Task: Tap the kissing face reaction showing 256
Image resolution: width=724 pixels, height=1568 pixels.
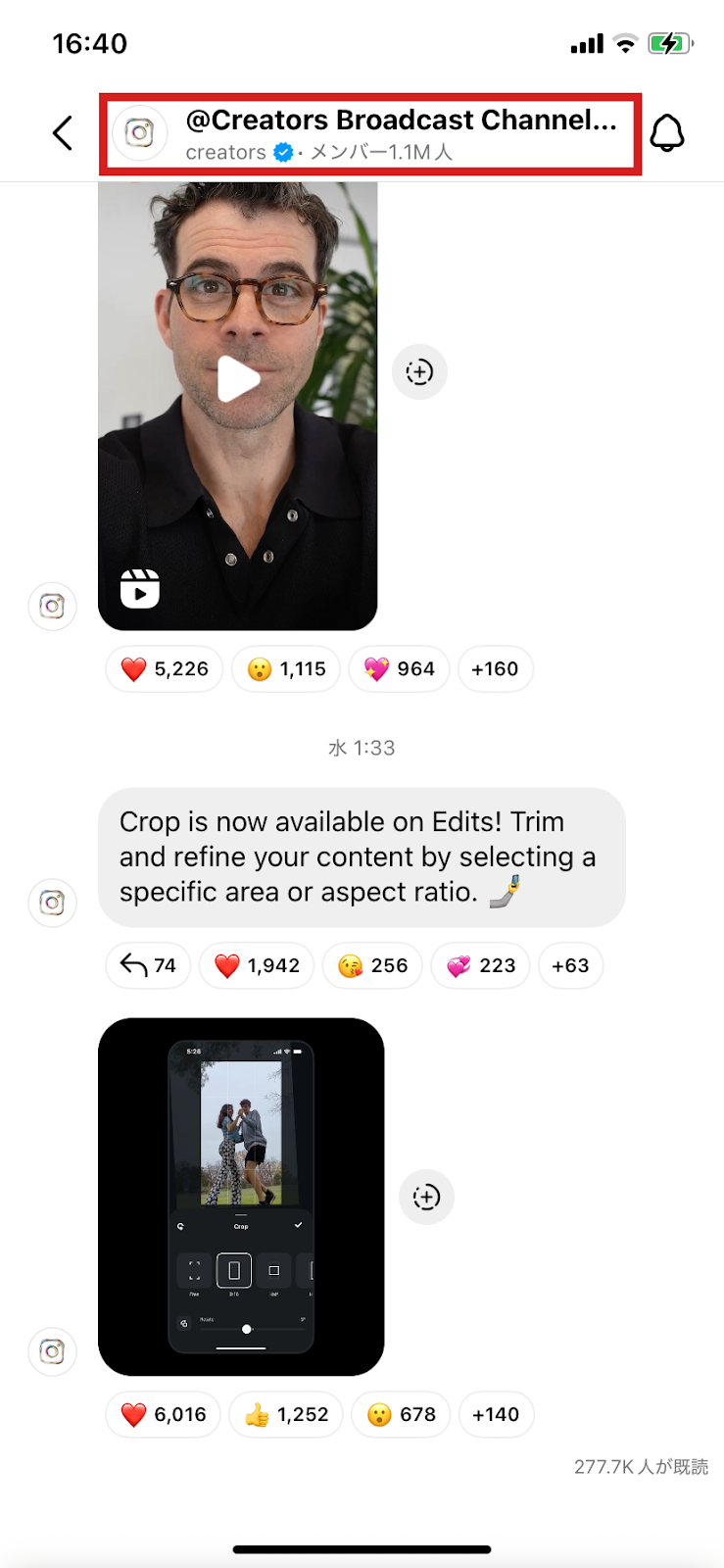Action: point(372,965)
